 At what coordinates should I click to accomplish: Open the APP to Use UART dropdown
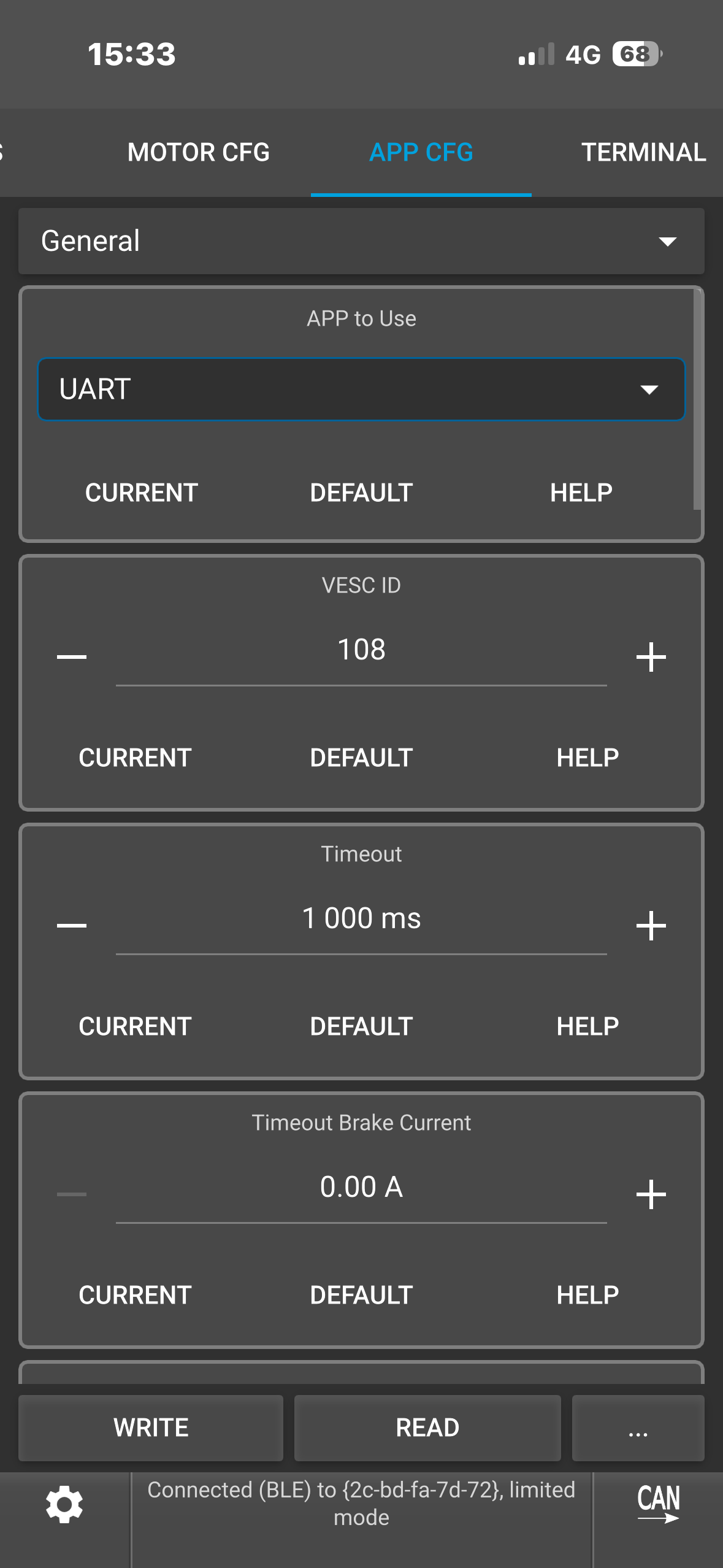[361, 389]
